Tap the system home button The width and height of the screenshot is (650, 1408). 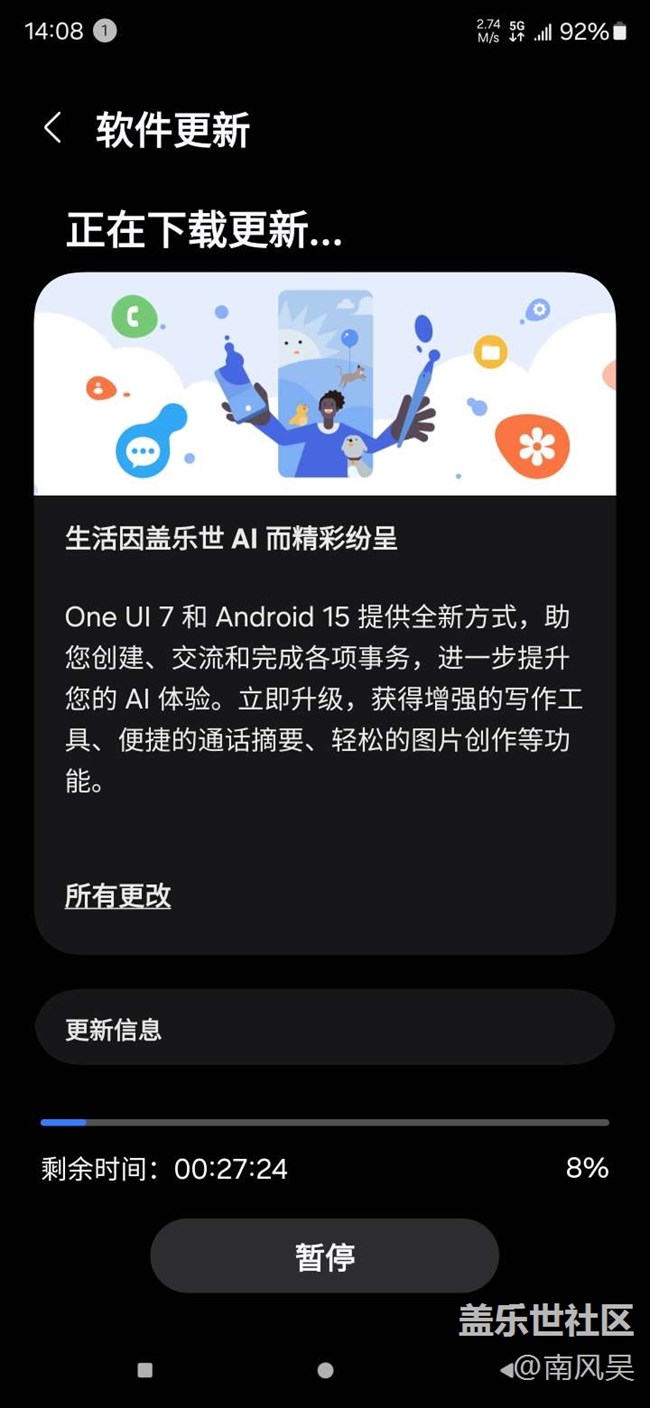(x=325, y=1370)
